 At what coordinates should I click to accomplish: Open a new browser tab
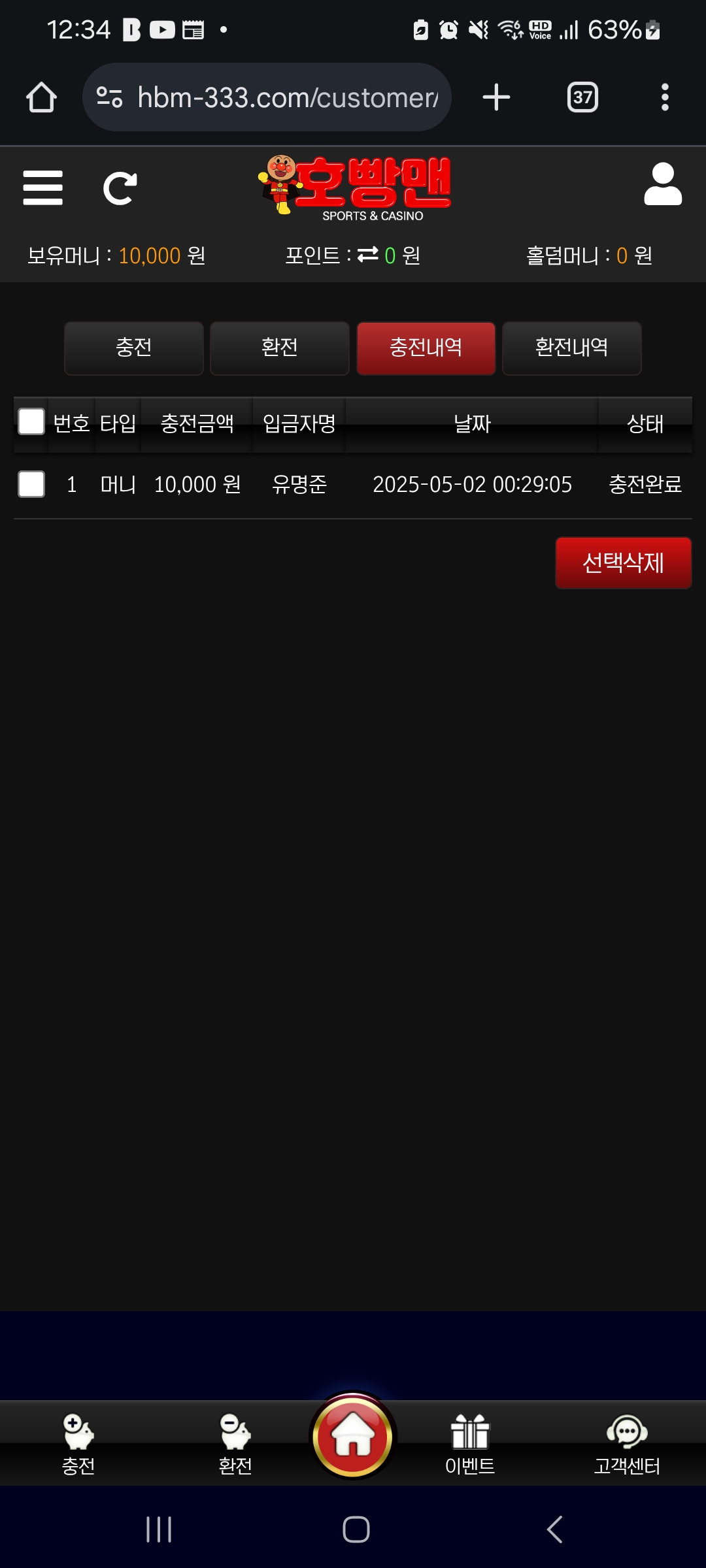496,97
